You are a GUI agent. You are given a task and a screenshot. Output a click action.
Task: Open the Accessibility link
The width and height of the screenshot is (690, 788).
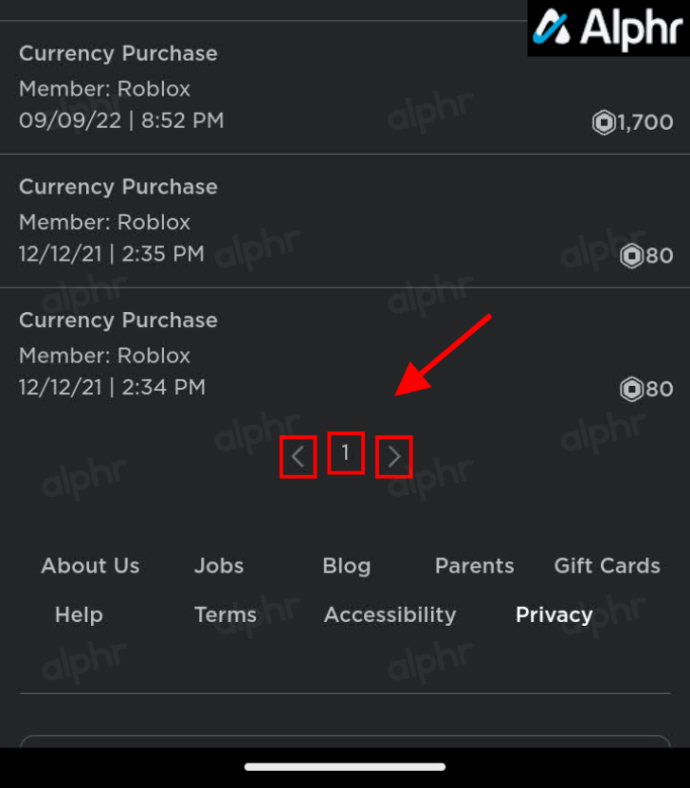coord(390,615)
